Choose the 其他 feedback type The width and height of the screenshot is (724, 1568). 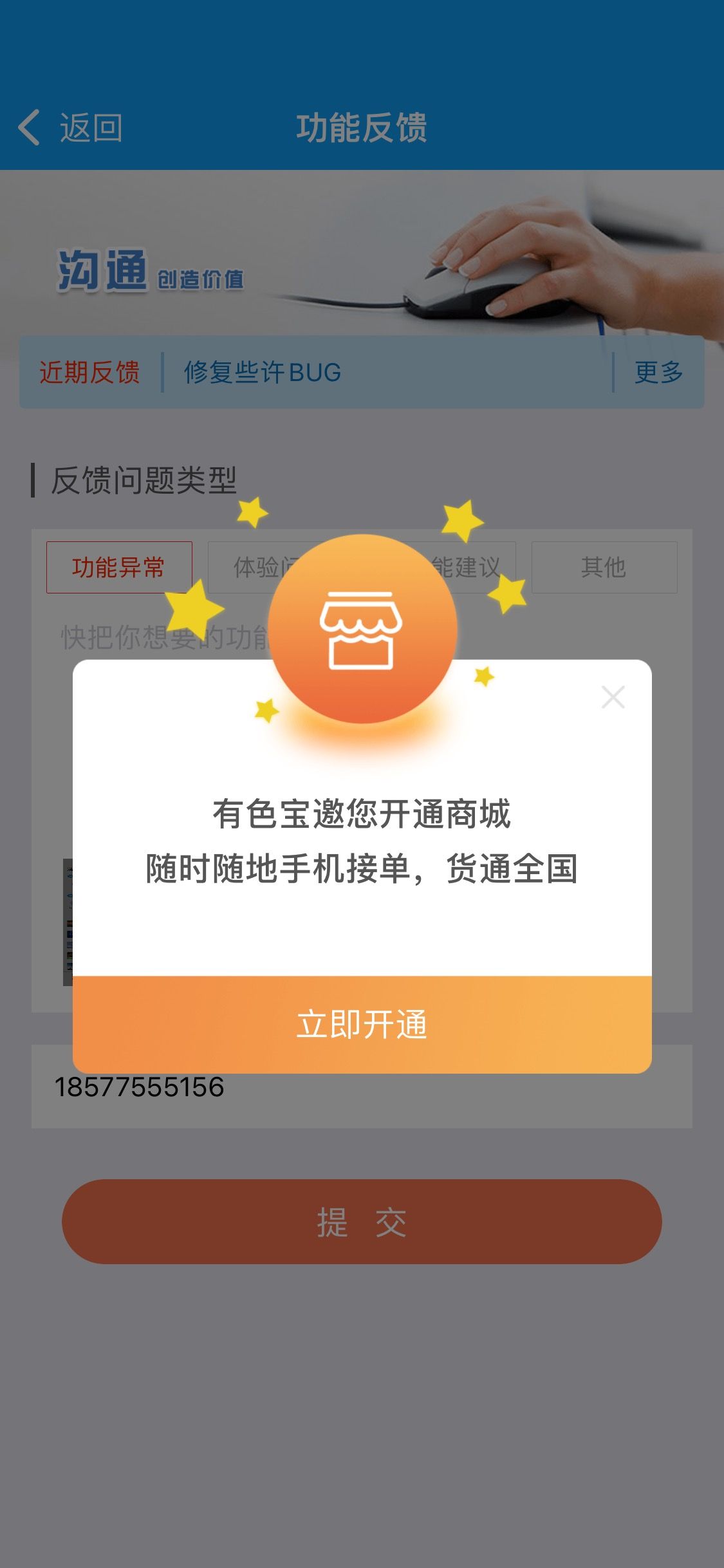pyautogui.click(x=604, y=567)
